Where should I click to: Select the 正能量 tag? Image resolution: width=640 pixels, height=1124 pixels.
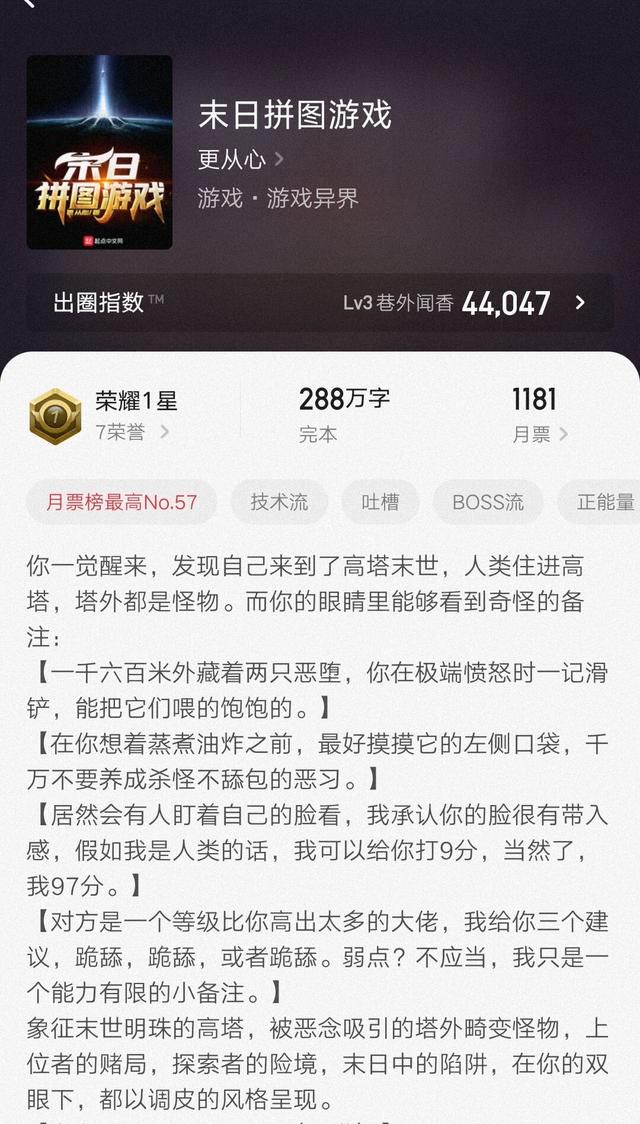[599, 502]
